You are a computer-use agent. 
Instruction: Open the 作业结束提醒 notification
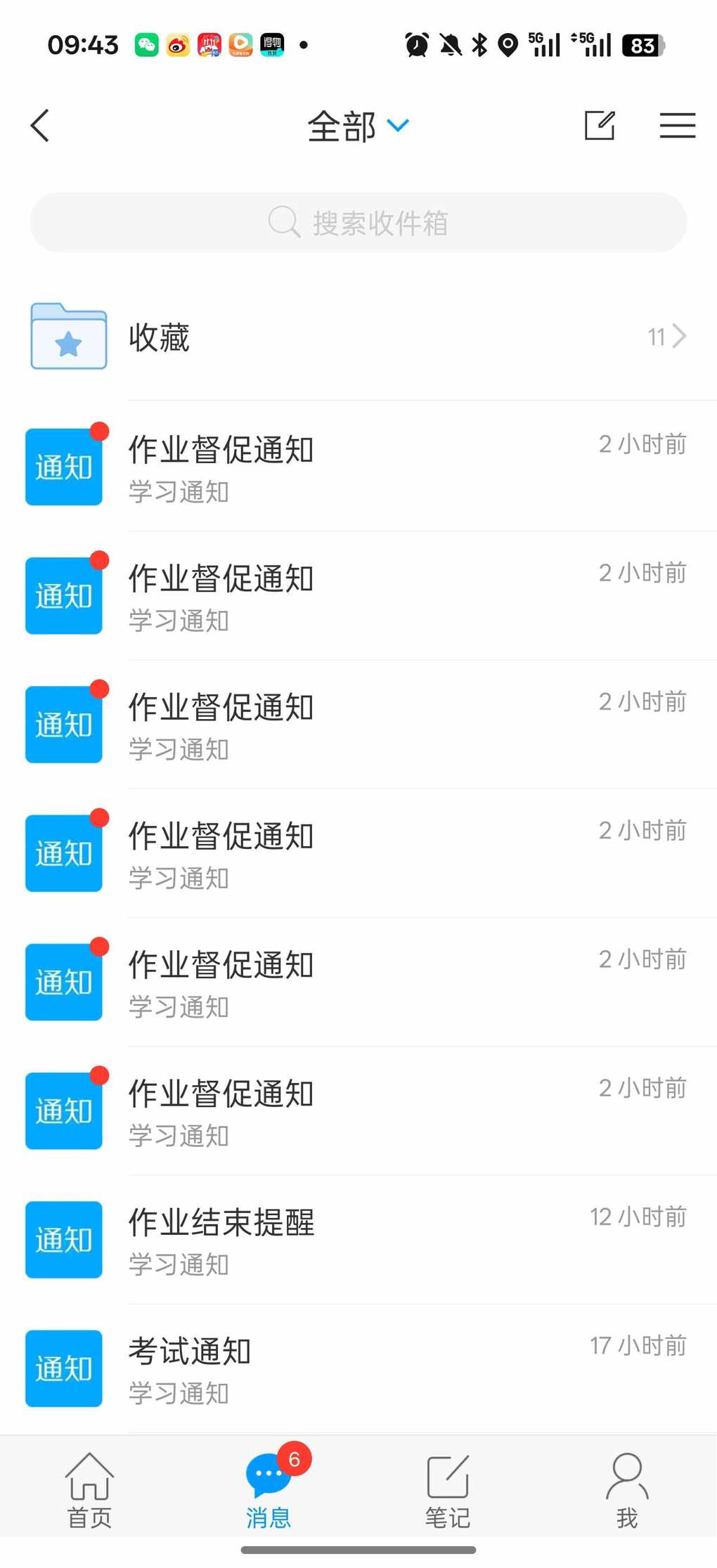point(358,1240)
